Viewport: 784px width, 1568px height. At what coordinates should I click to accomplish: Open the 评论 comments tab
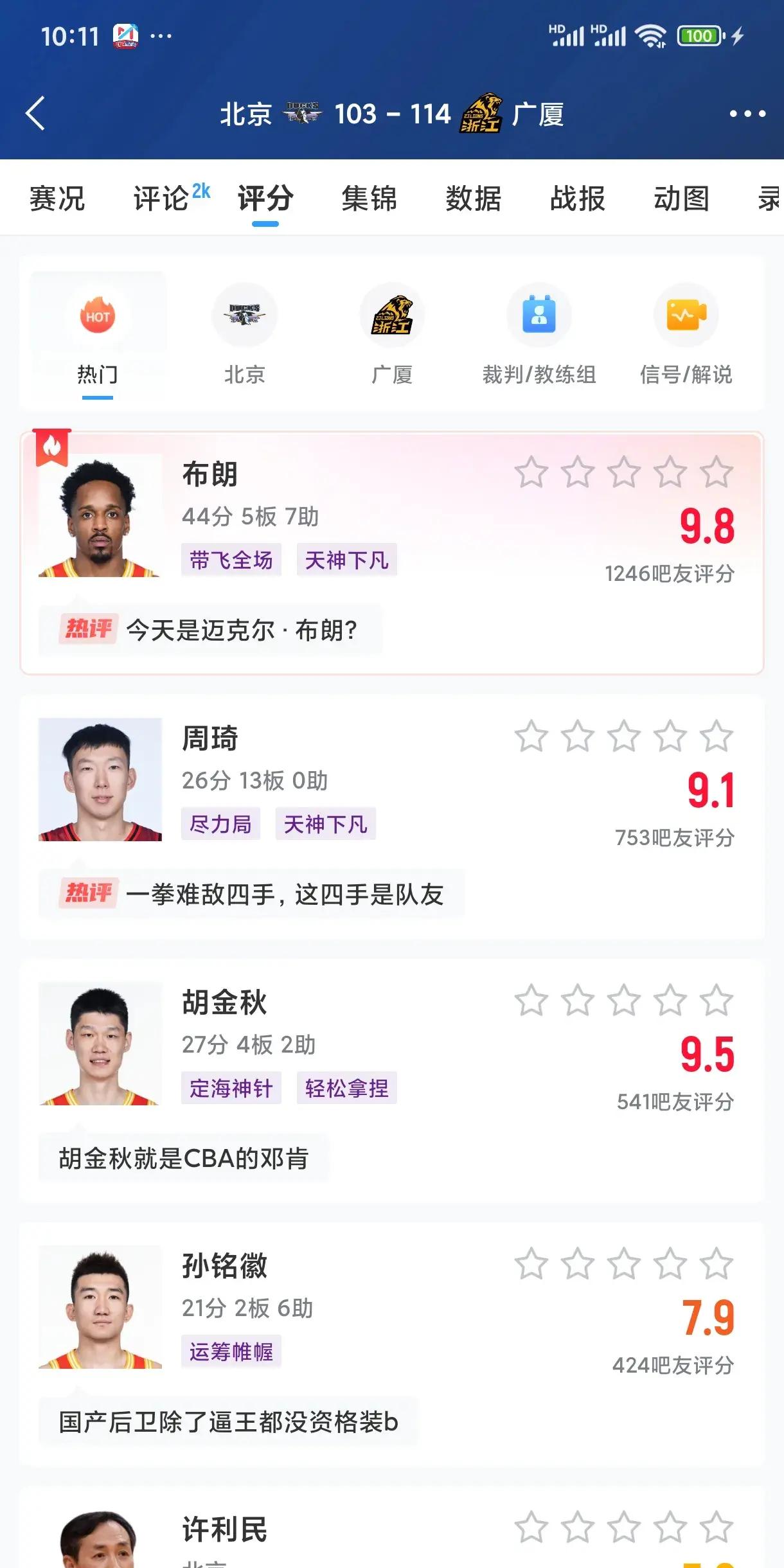point(161,199)
